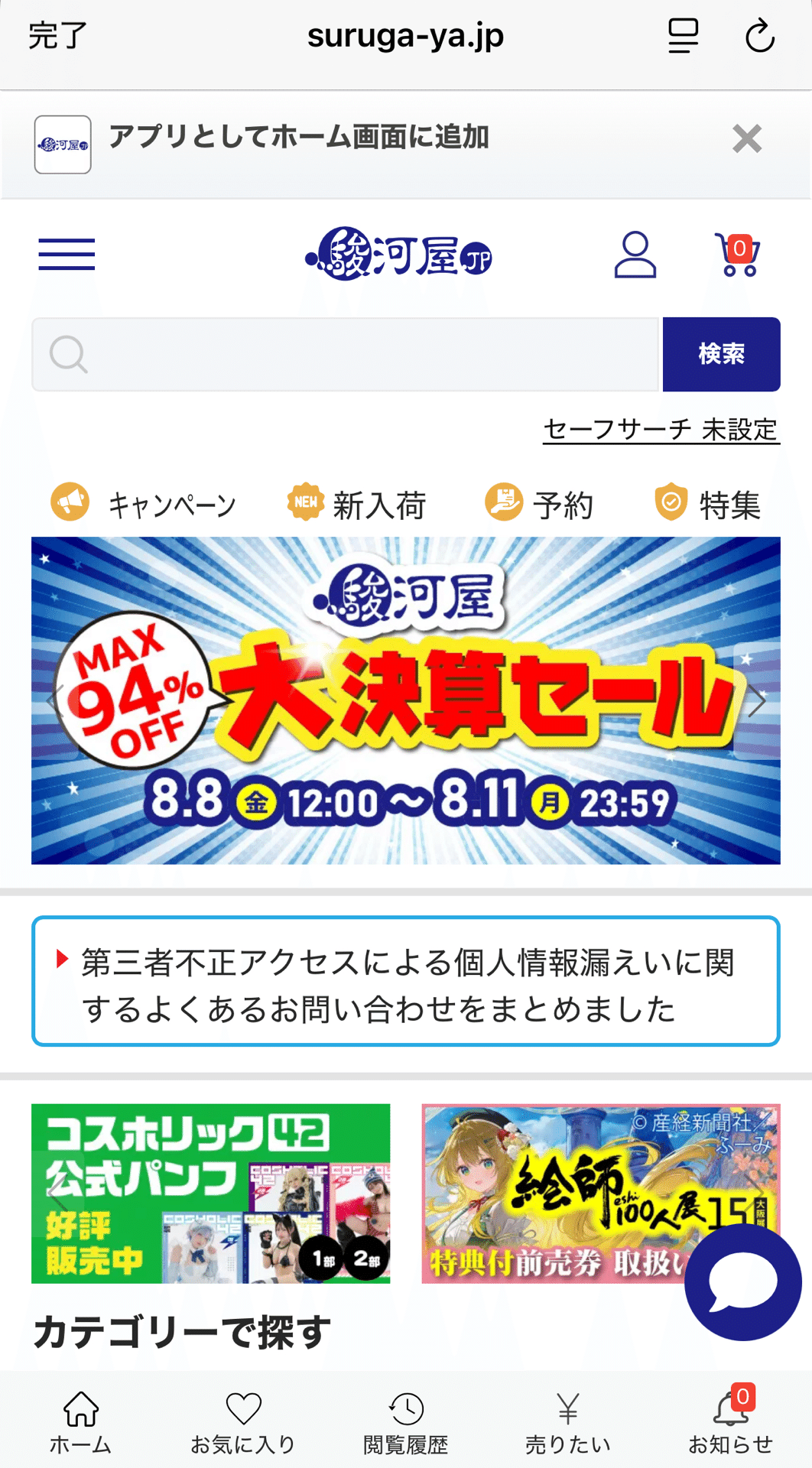
Task: Select the 予約 reservation icon
Action: click(x=505, y=502)
